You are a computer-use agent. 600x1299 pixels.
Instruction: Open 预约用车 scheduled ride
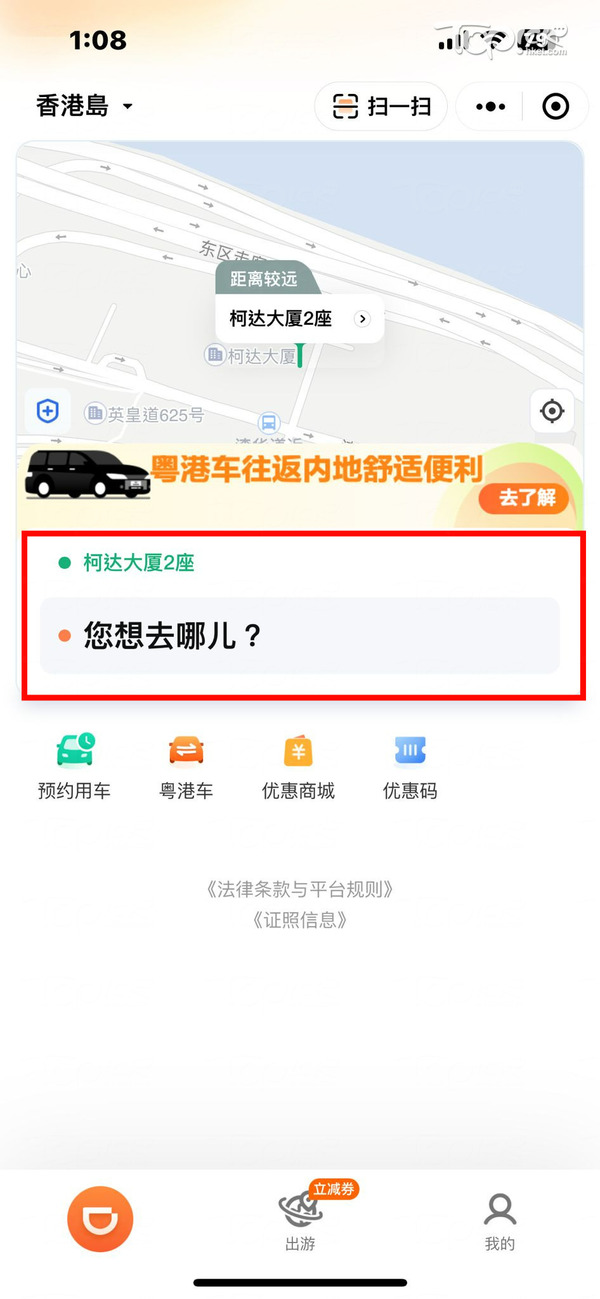coord(74,767)
